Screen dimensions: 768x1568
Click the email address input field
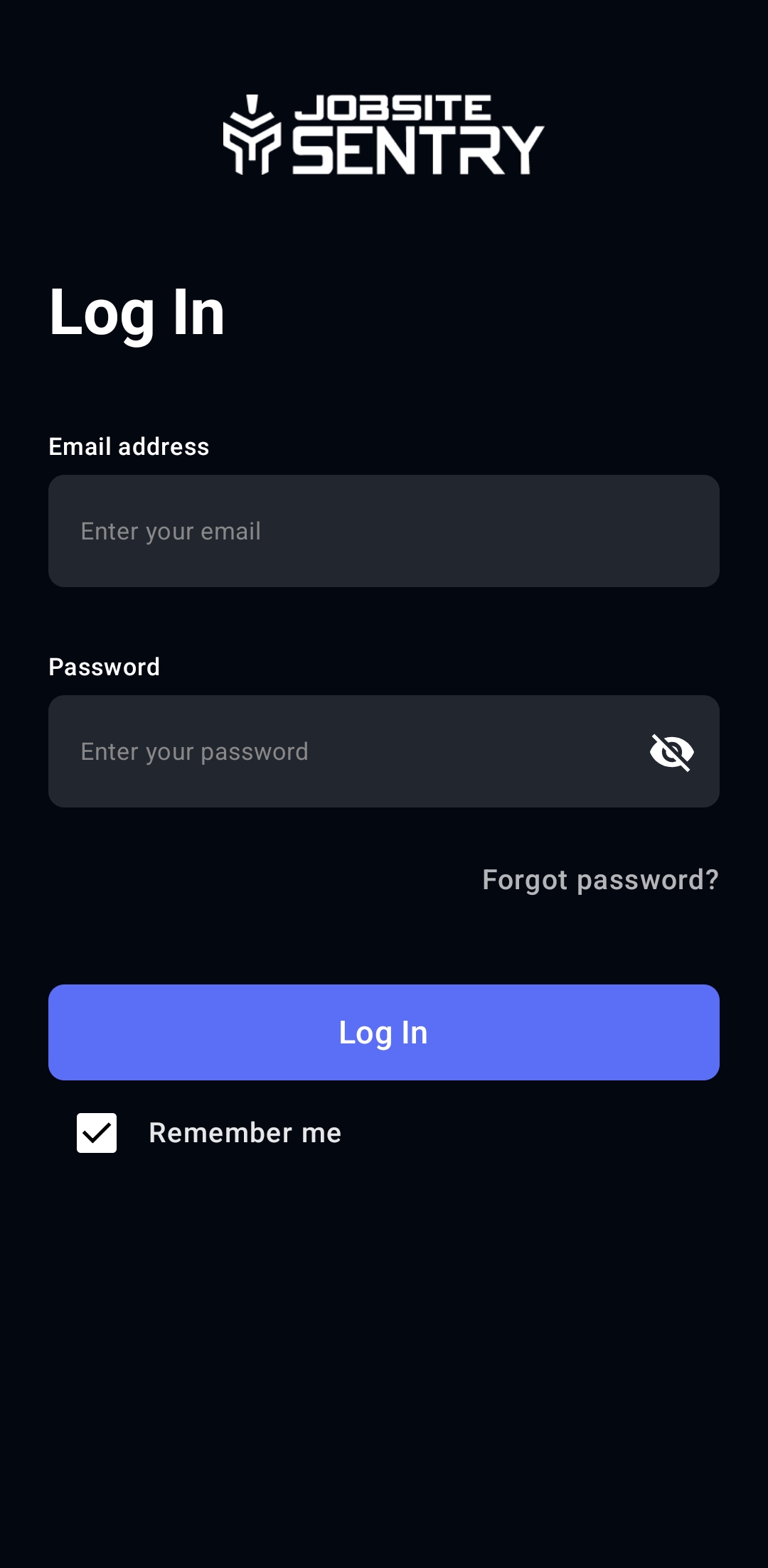384,531
